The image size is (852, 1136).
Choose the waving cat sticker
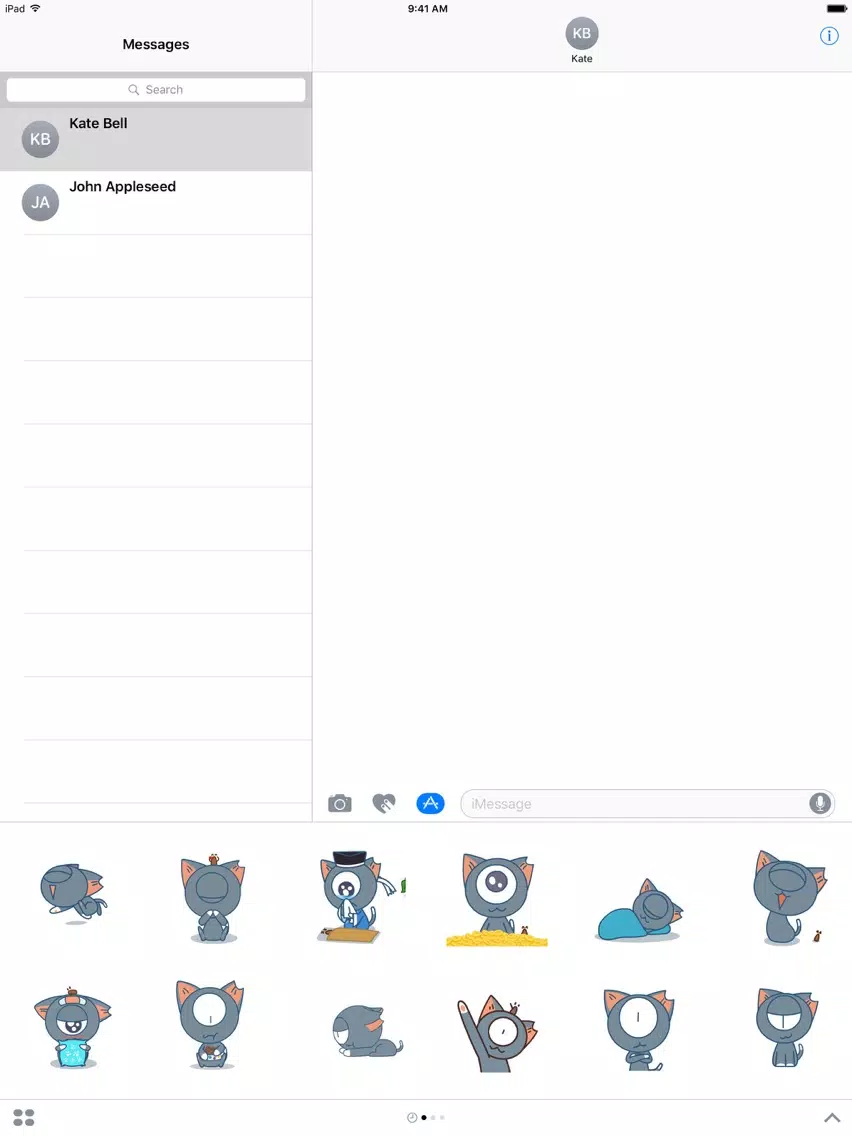(x=497, y=1032)
